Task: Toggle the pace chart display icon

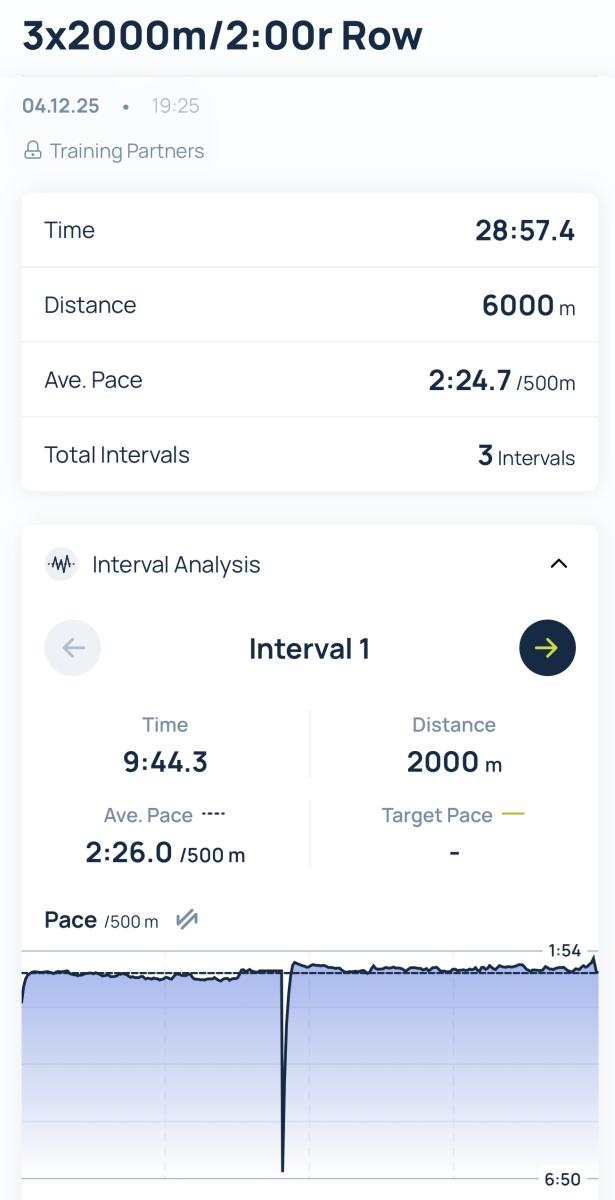Action: 186,920
